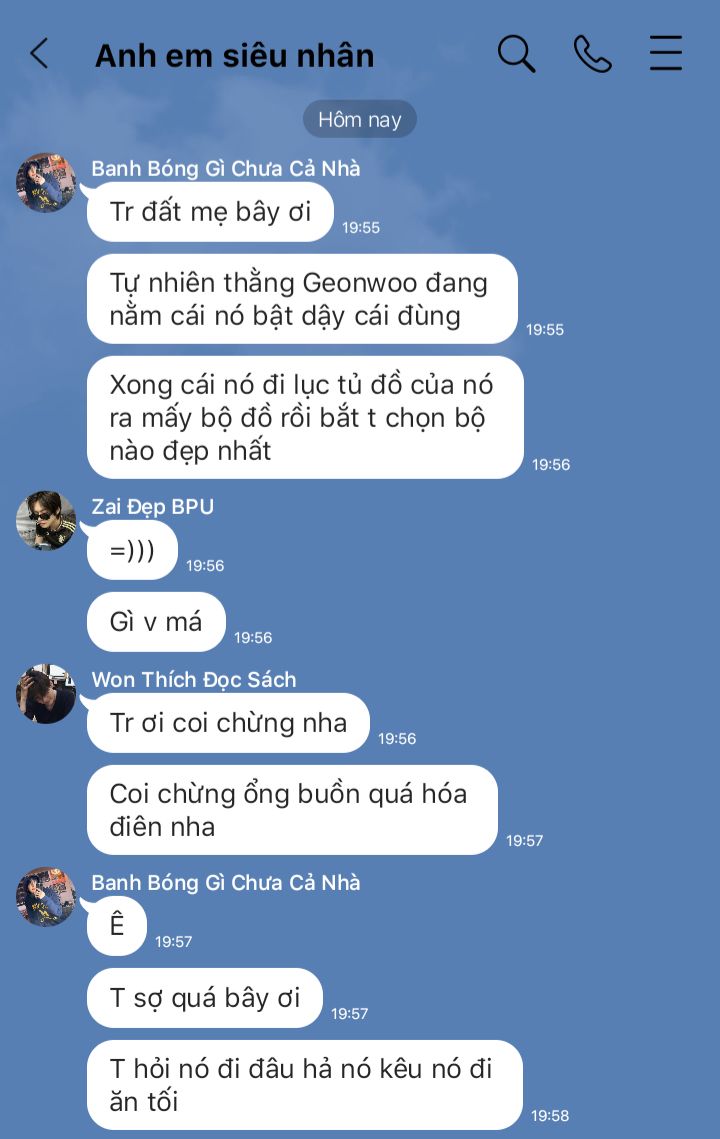Viewport: 720px width, 1139px height.
Task: Go back from Anh em siêu nhân chat
Action: tap(39, 54)
